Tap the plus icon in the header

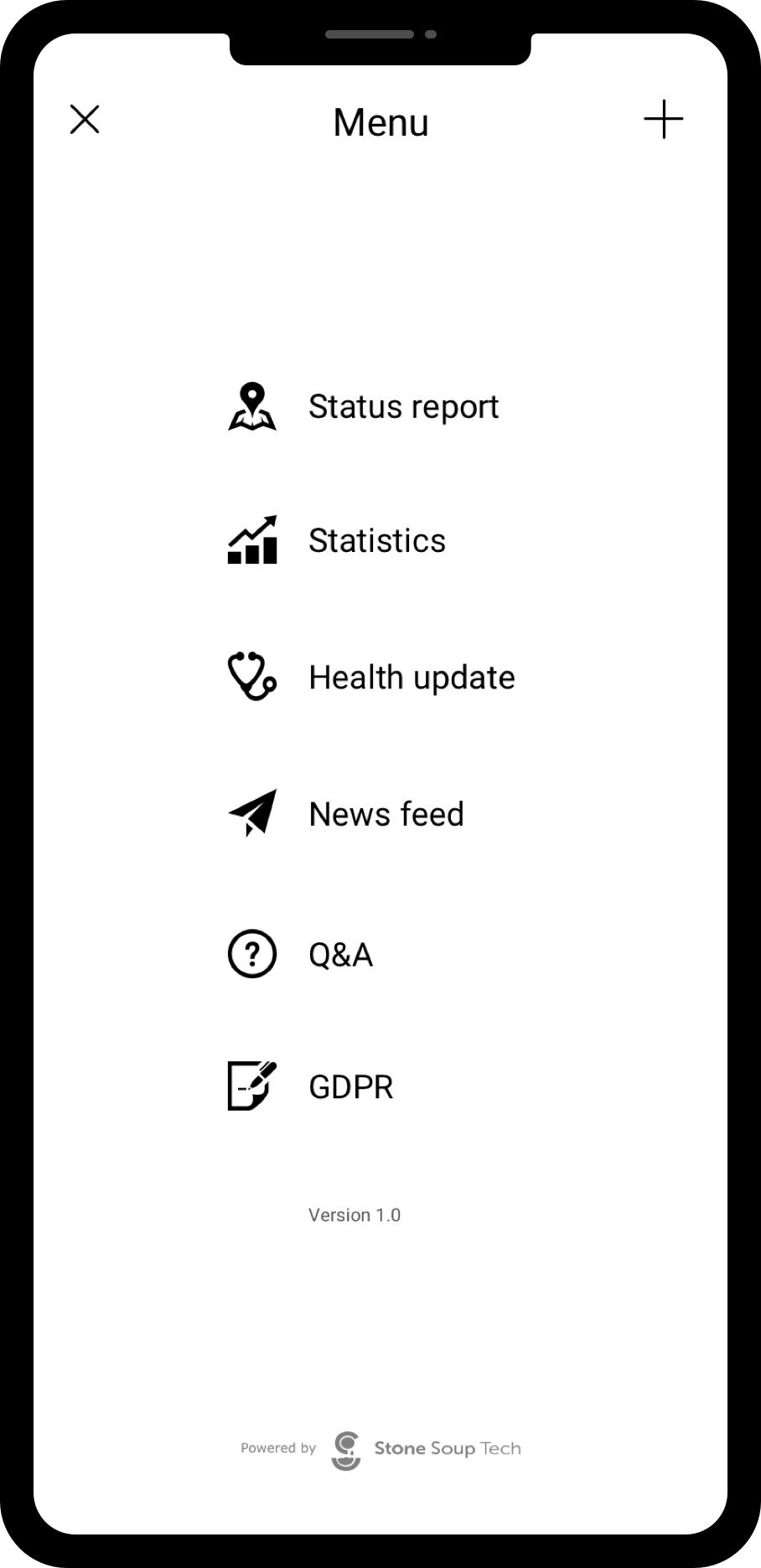click(x=663, y=120)
